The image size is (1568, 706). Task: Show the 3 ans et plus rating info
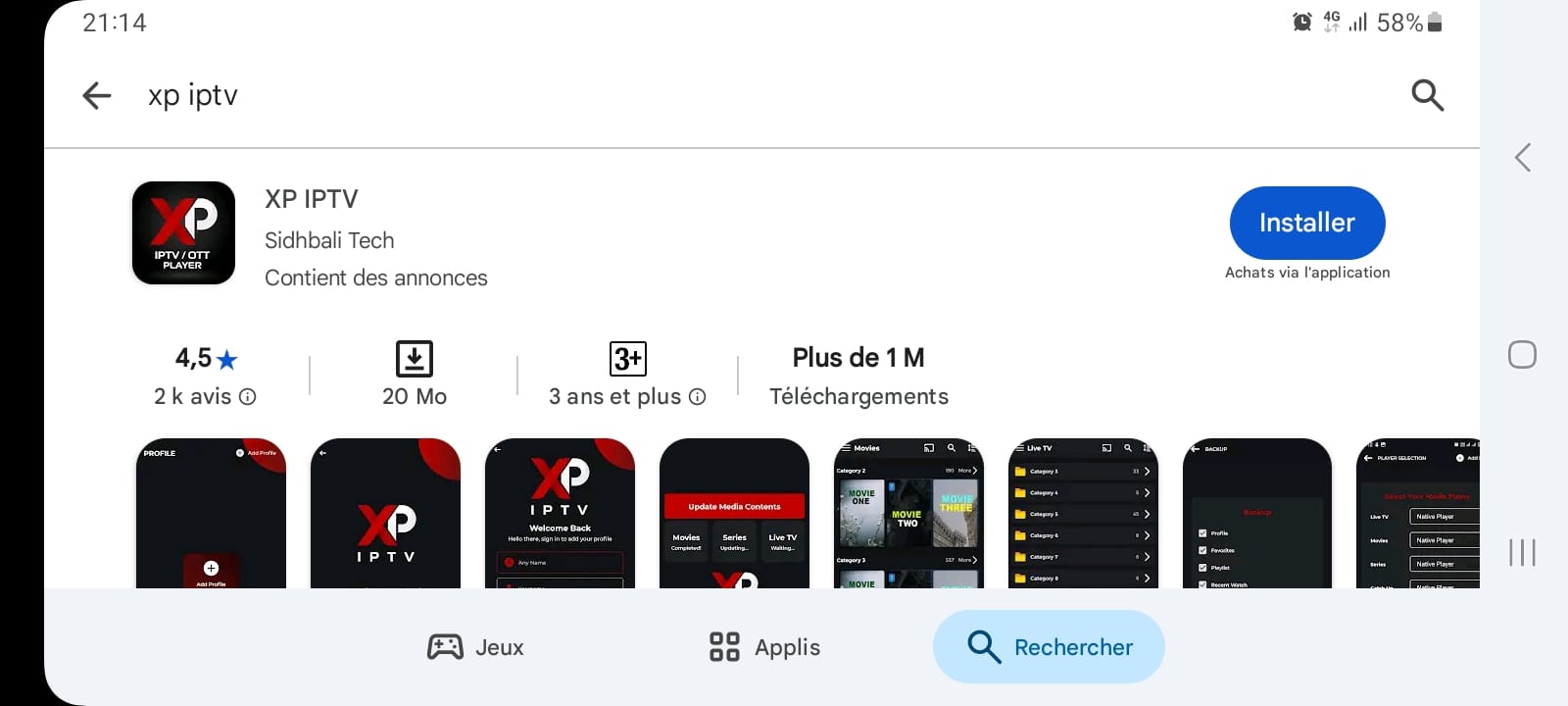coord(697,397)
